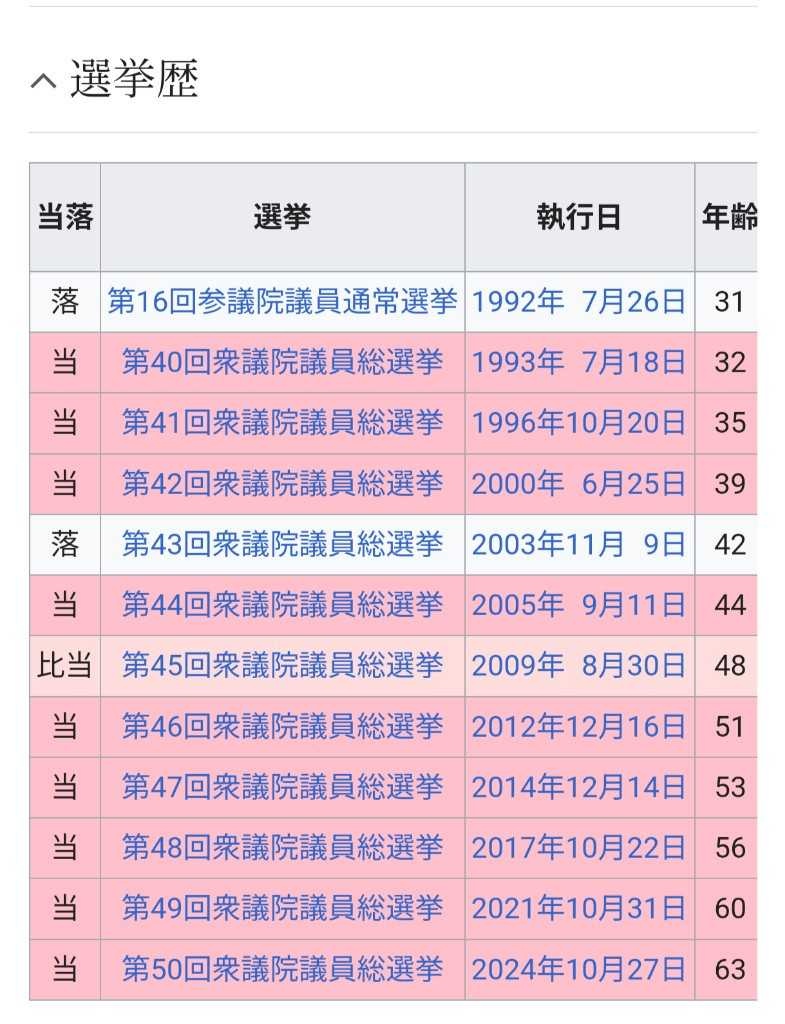Open 第50回衆議院議員総選挙 link

(x=282, y=969)
